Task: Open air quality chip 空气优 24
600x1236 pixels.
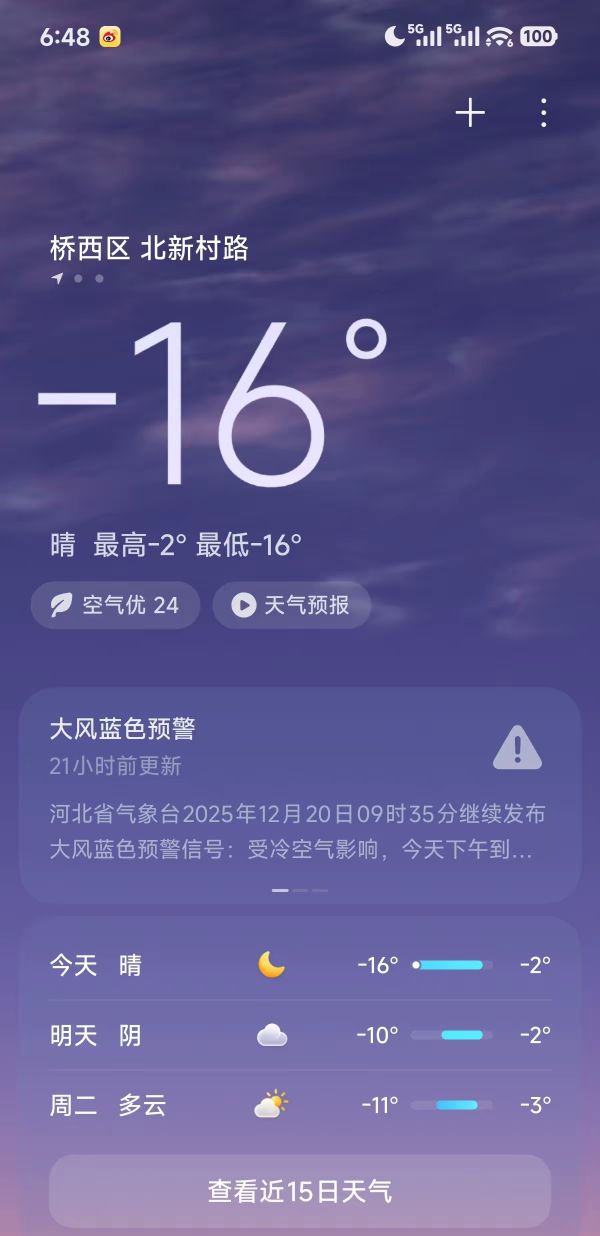Action: 116,605
